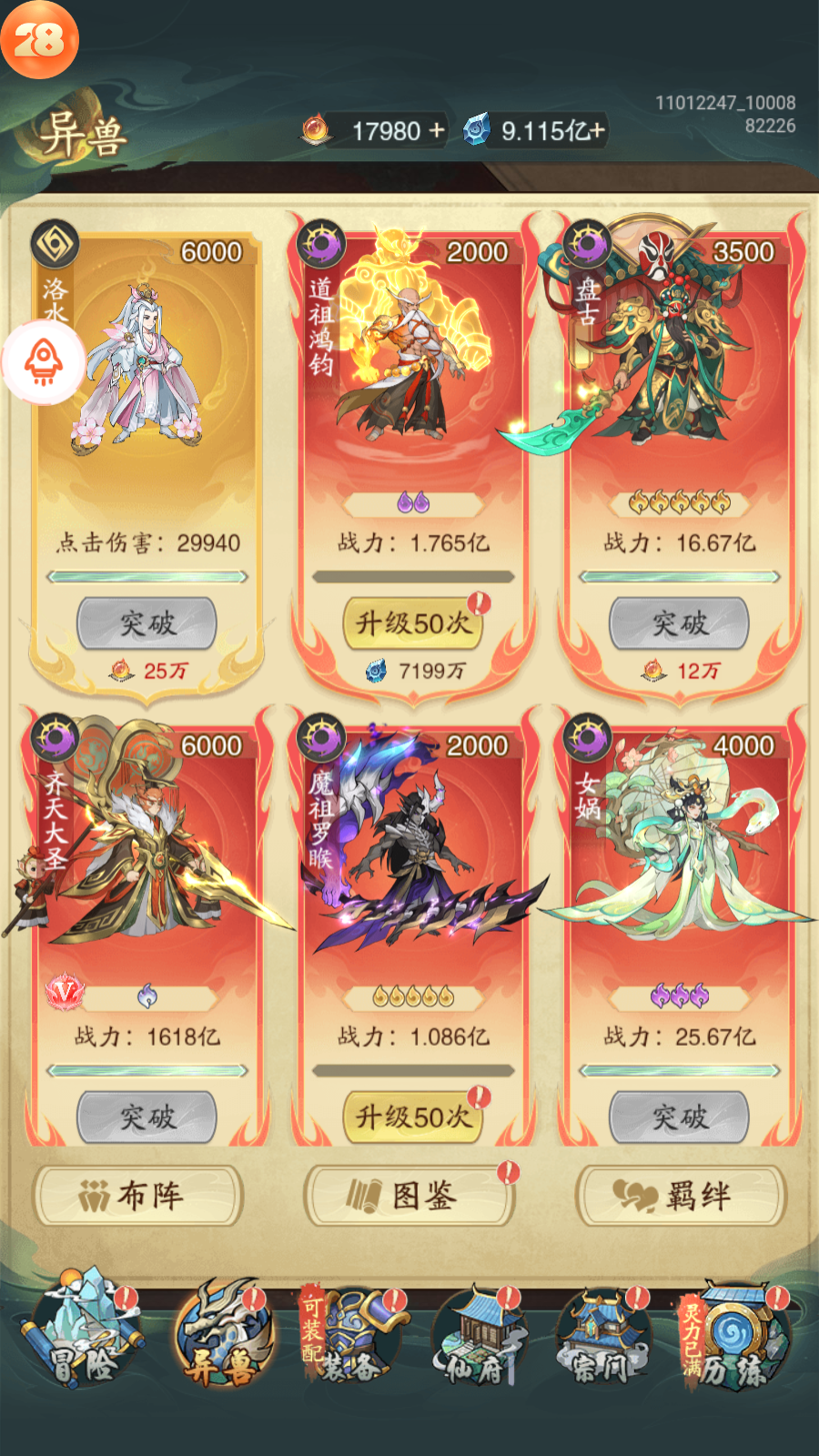Break through 齐天大圣 with 突破
This screenshot has height=1456, width=819.
147,1117
